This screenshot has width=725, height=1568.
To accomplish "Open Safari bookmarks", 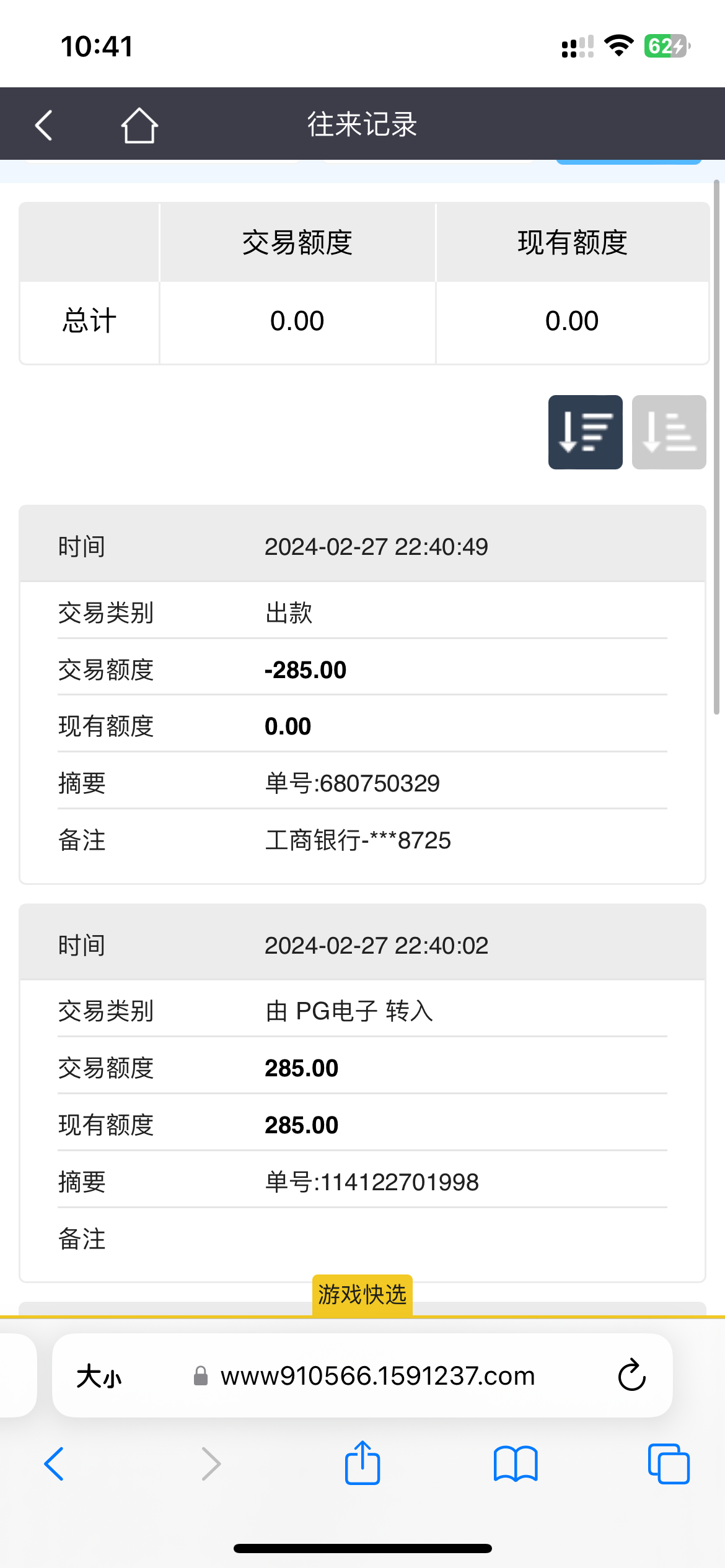I will [x=515, y=1464].
